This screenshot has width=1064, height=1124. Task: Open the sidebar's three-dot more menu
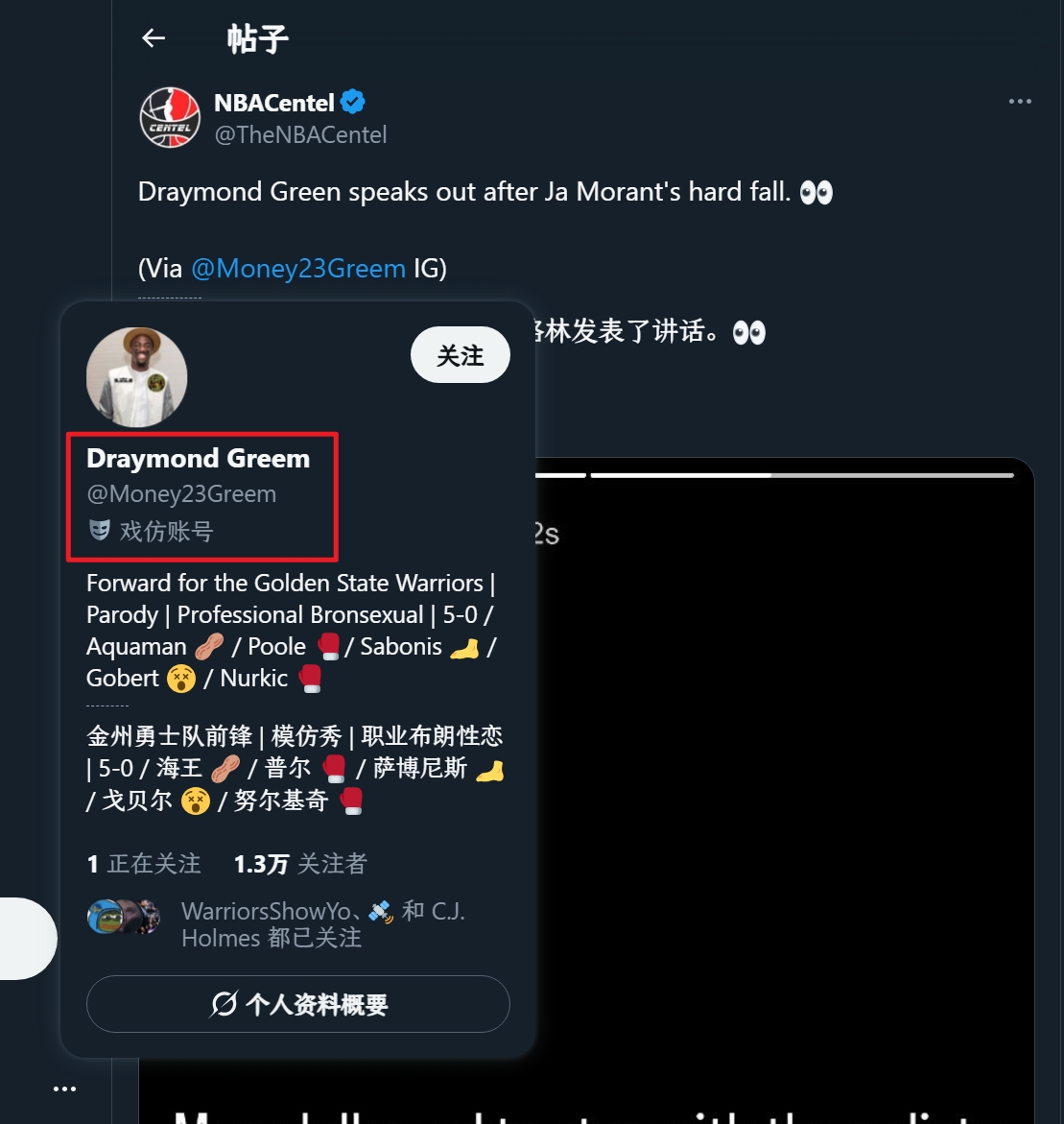pos(64,1088)
